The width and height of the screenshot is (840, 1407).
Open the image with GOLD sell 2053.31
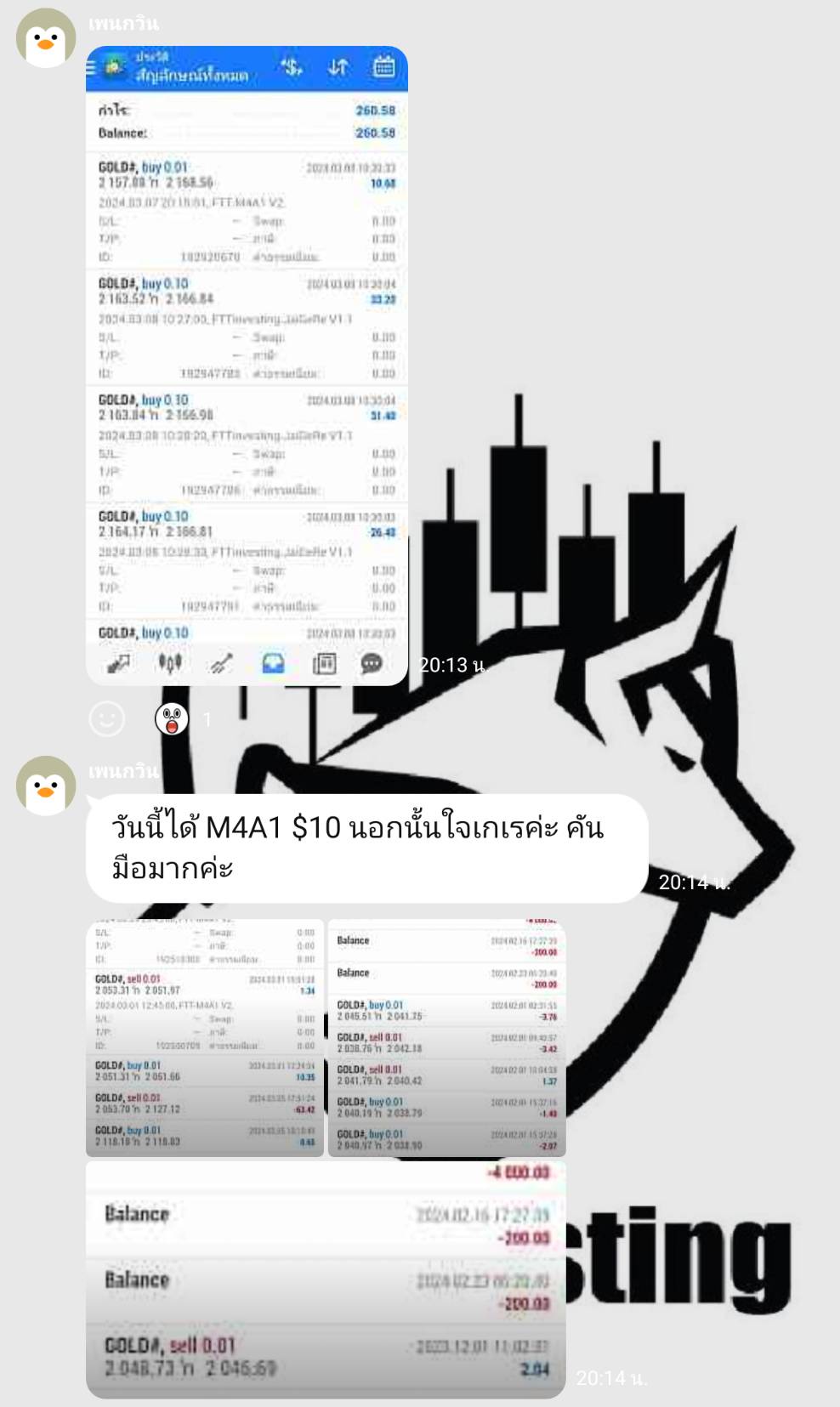[205, 1037]
